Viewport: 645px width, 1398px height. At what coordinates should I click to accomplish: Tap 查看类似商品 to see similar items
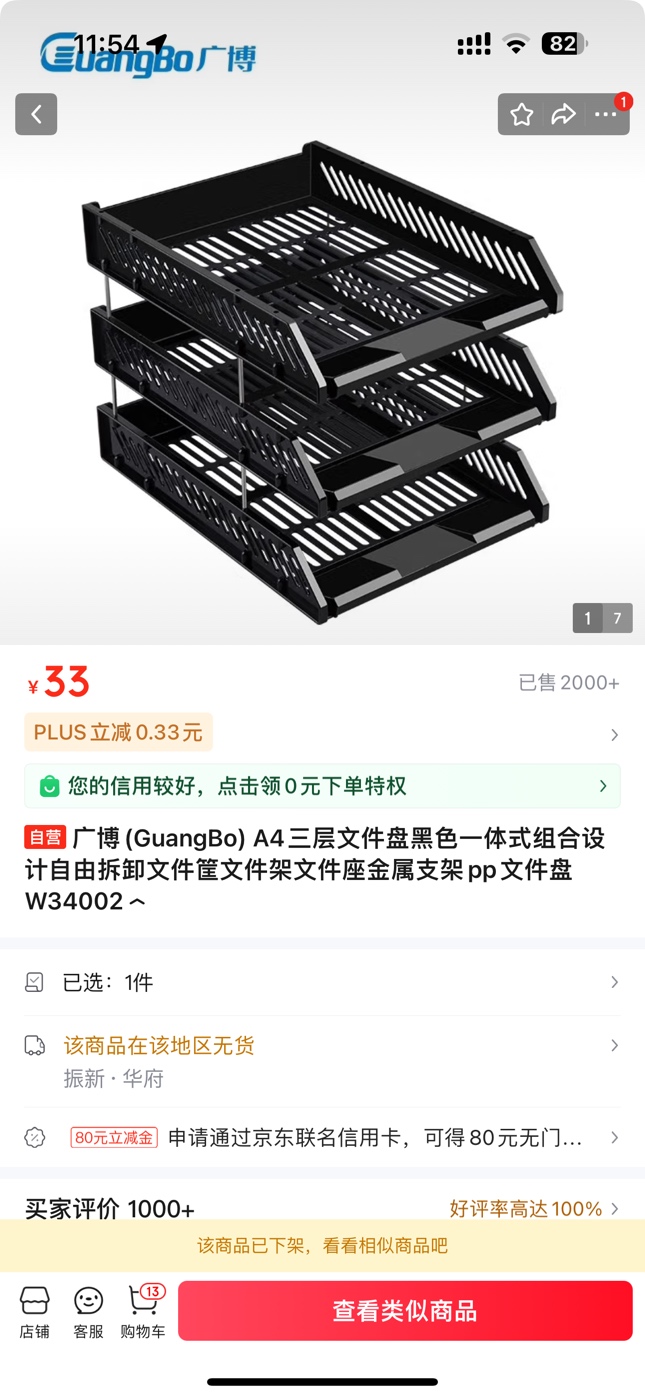click(x=405, y=1311)
